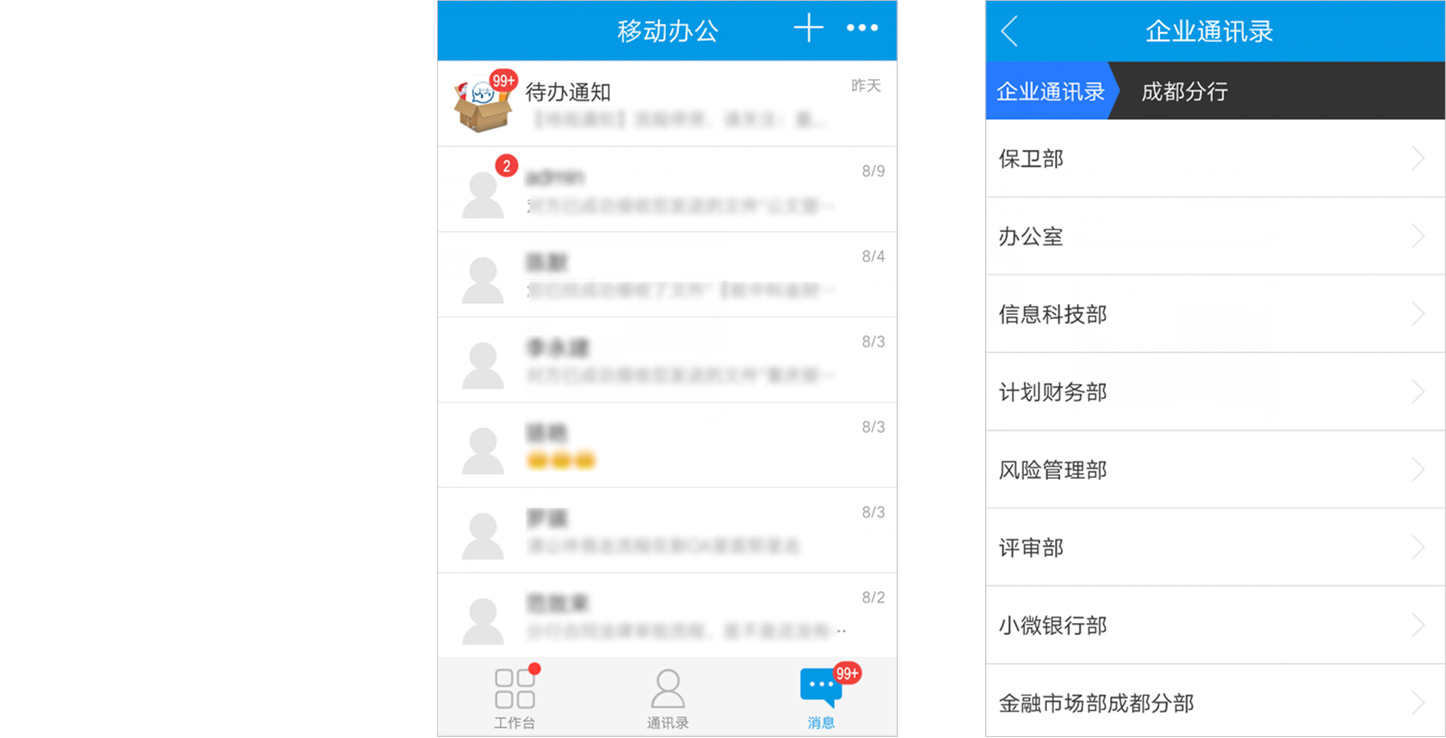
Task: Switch to the 通讯录 tab
Action: pyautogui.click(x=667, y=697)
